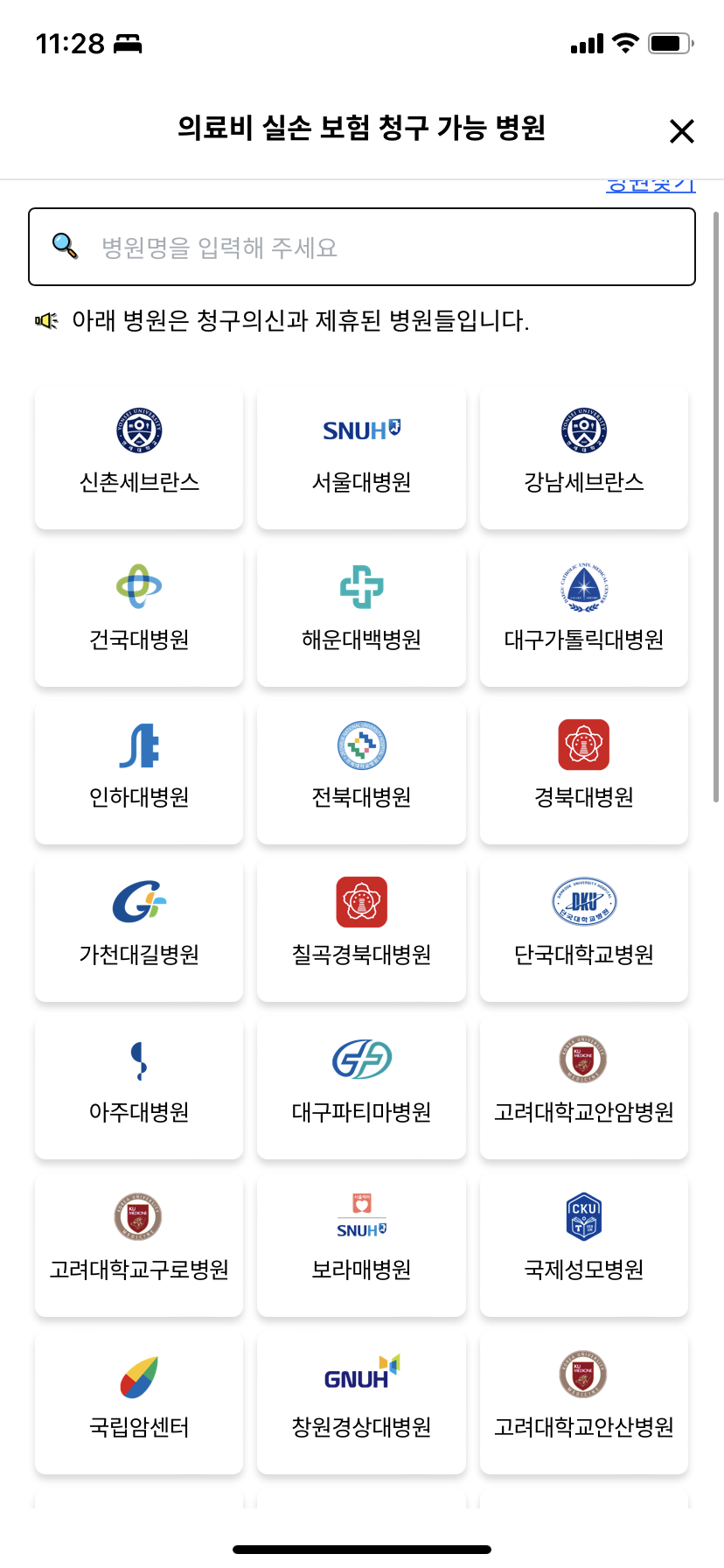Tap the 가천대길병원 G logo
724x1568 pixels.
(138, 902)
